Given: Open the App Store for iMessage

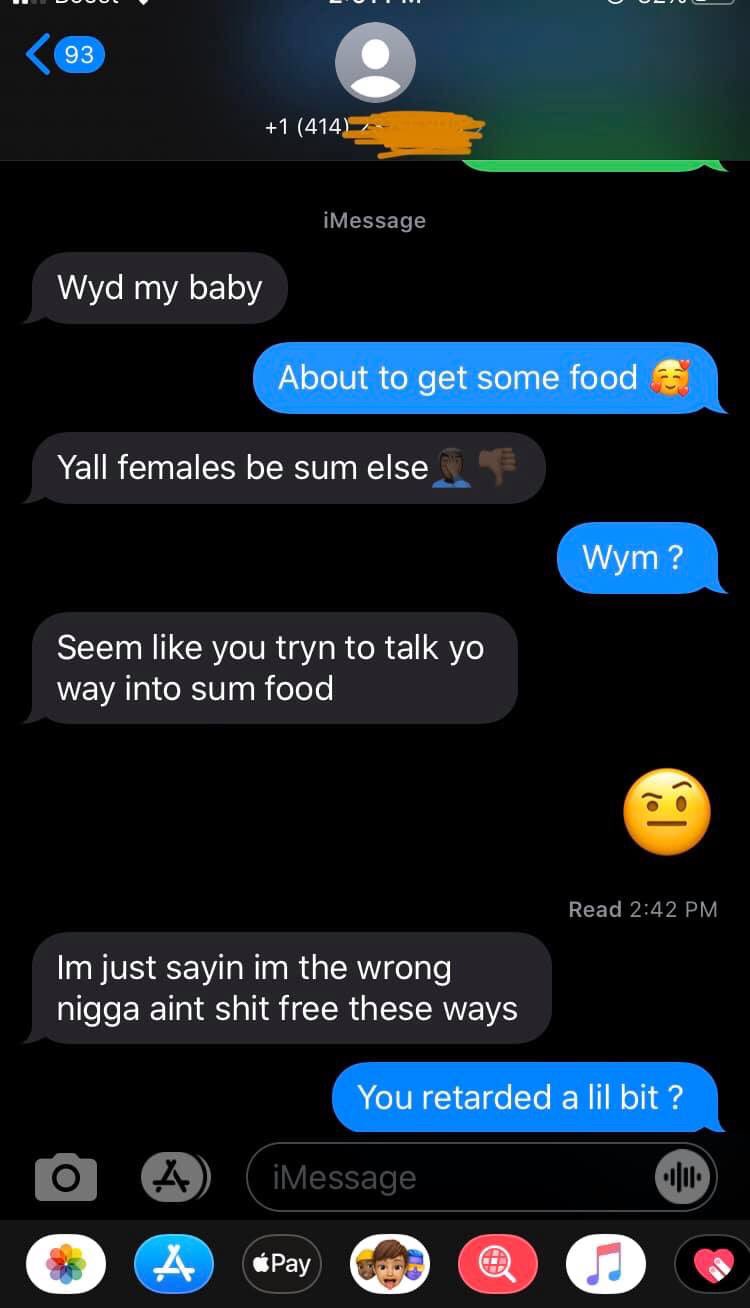Looking at the screenshot, I should coord(174,1264).
